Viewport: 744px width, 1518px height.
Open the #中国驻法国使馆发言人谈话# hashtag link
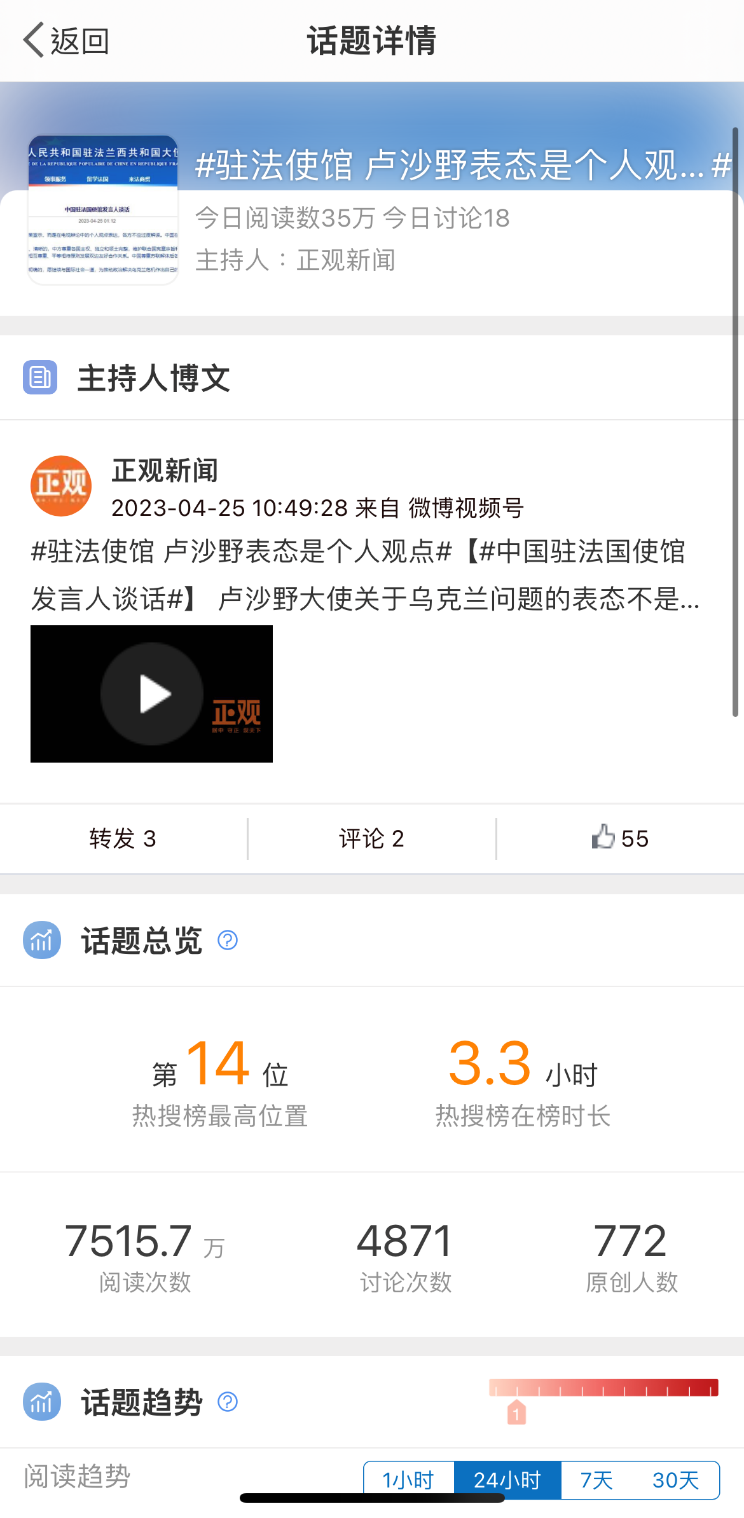(x=580, y=551)
